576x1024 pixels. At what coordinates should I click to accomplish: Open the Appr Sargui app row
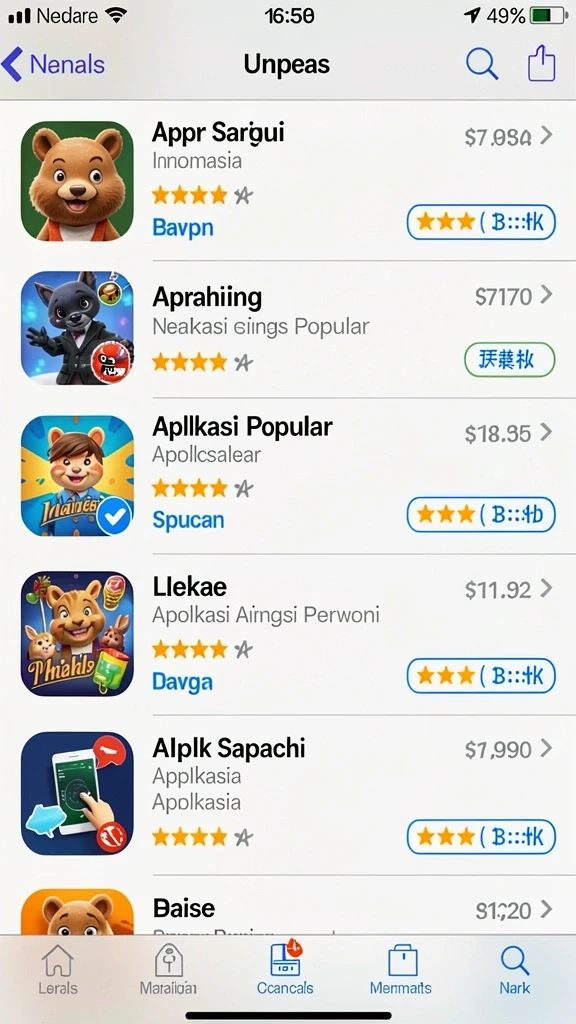[288, 181]
